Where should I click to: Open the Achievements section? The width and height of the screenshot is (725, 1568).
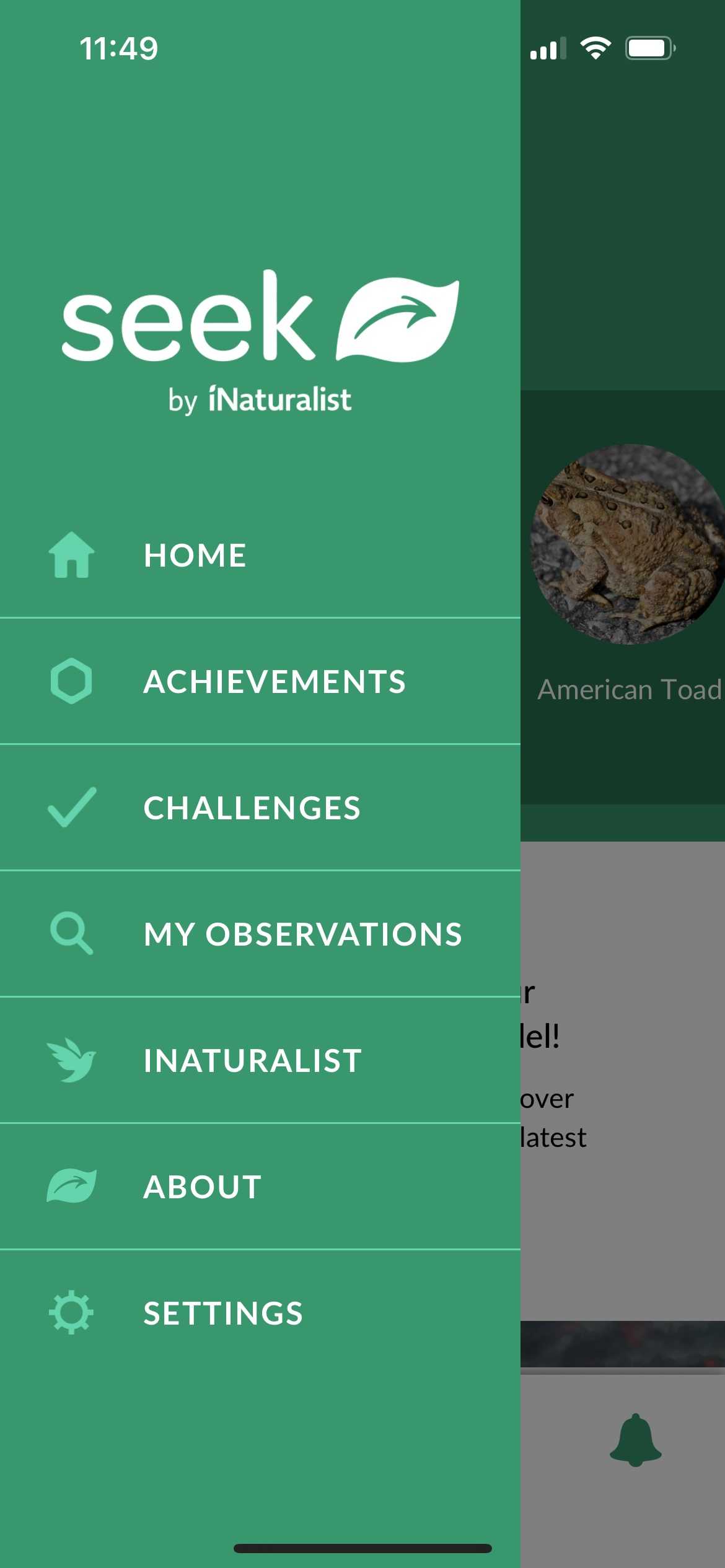274,681
